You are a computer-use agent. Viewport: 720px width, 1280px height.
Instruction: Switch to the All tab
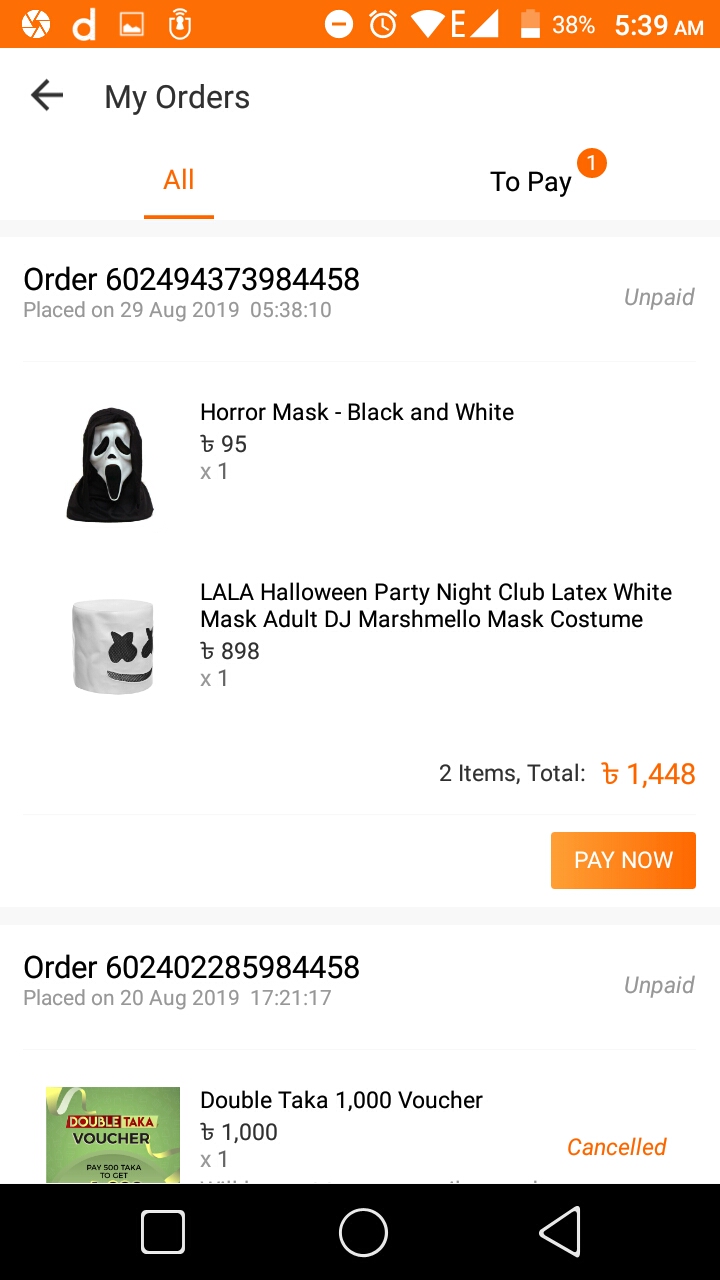(x=179, y=181)
